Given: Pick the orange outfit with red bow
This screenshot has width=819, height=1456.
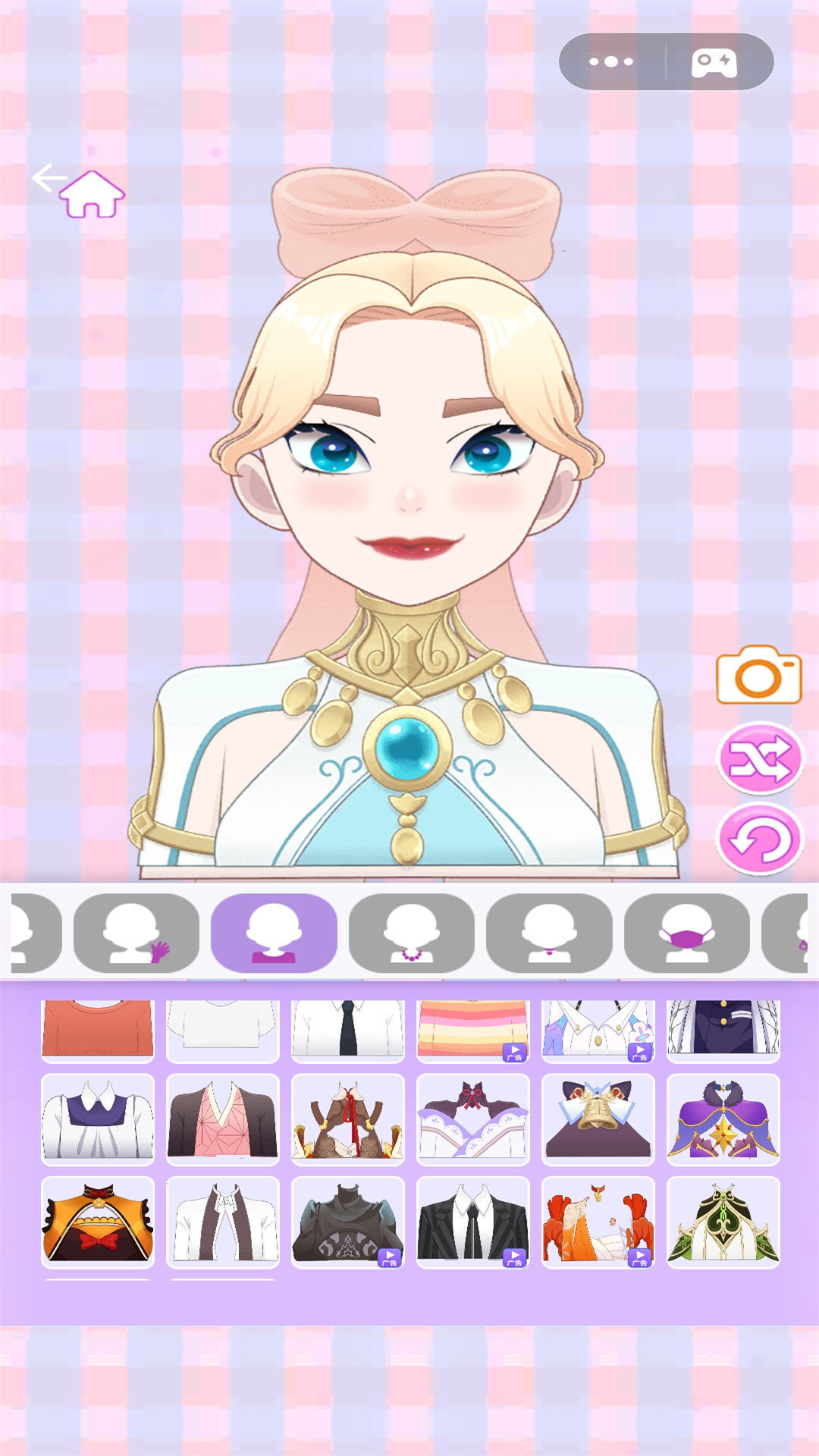Looking at the screenshot, I should [x=98, y=1222].
